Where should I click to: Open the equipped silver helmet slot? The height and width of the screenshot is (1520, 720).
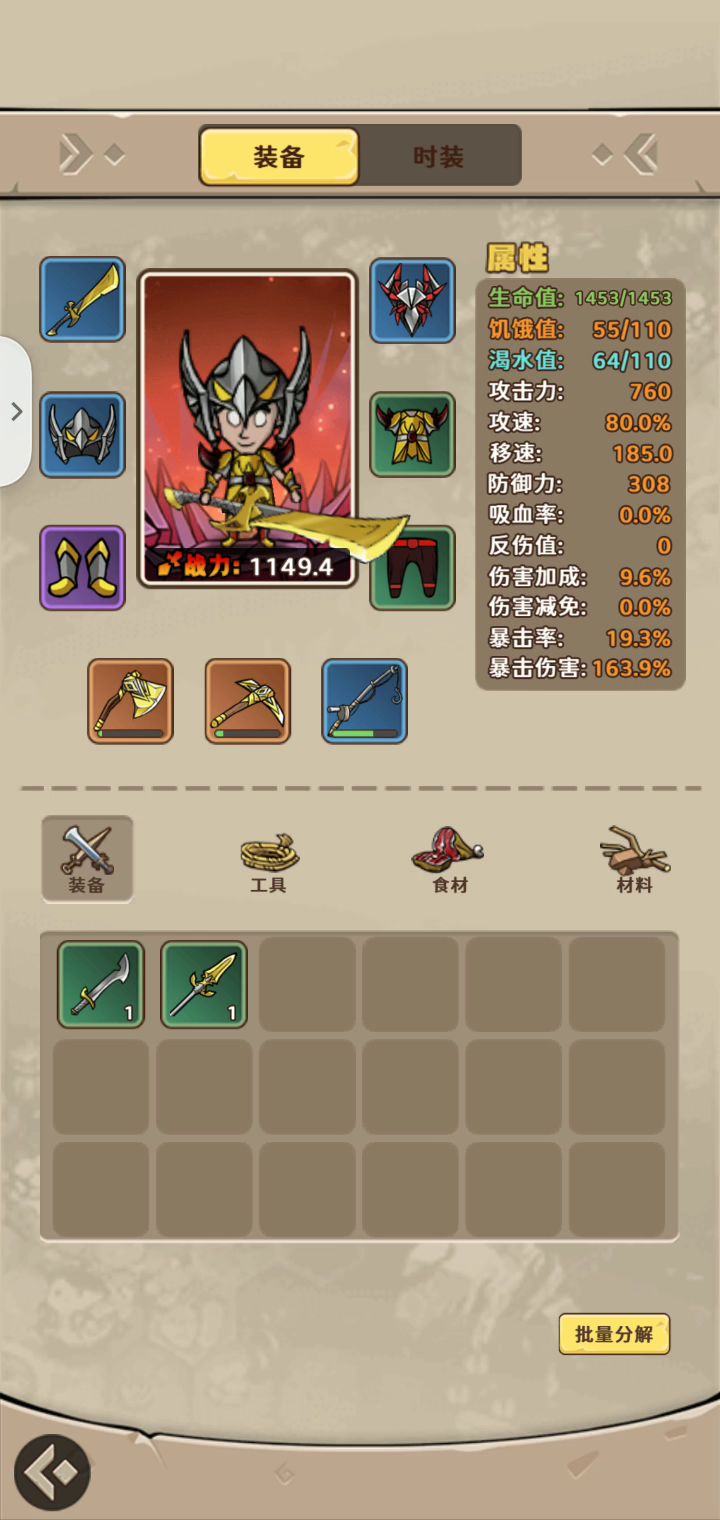pos(83,435)
